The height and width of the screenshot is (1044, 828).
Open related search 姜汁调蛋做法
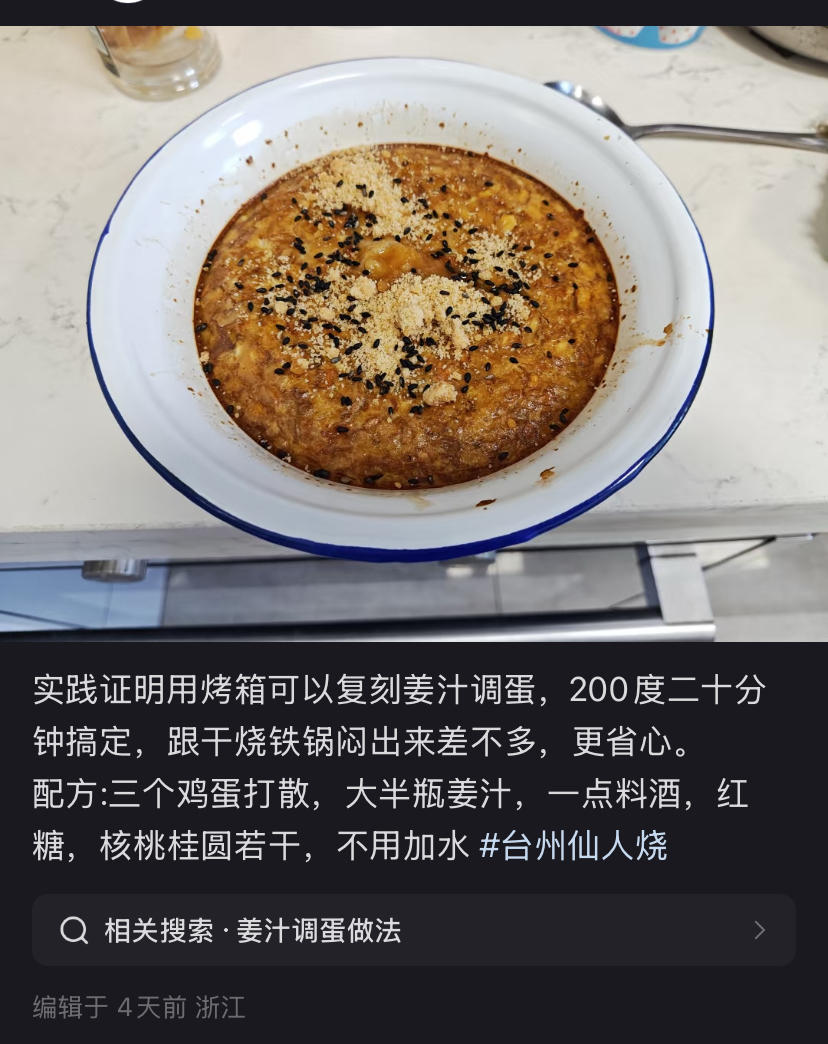click(414, 930)
